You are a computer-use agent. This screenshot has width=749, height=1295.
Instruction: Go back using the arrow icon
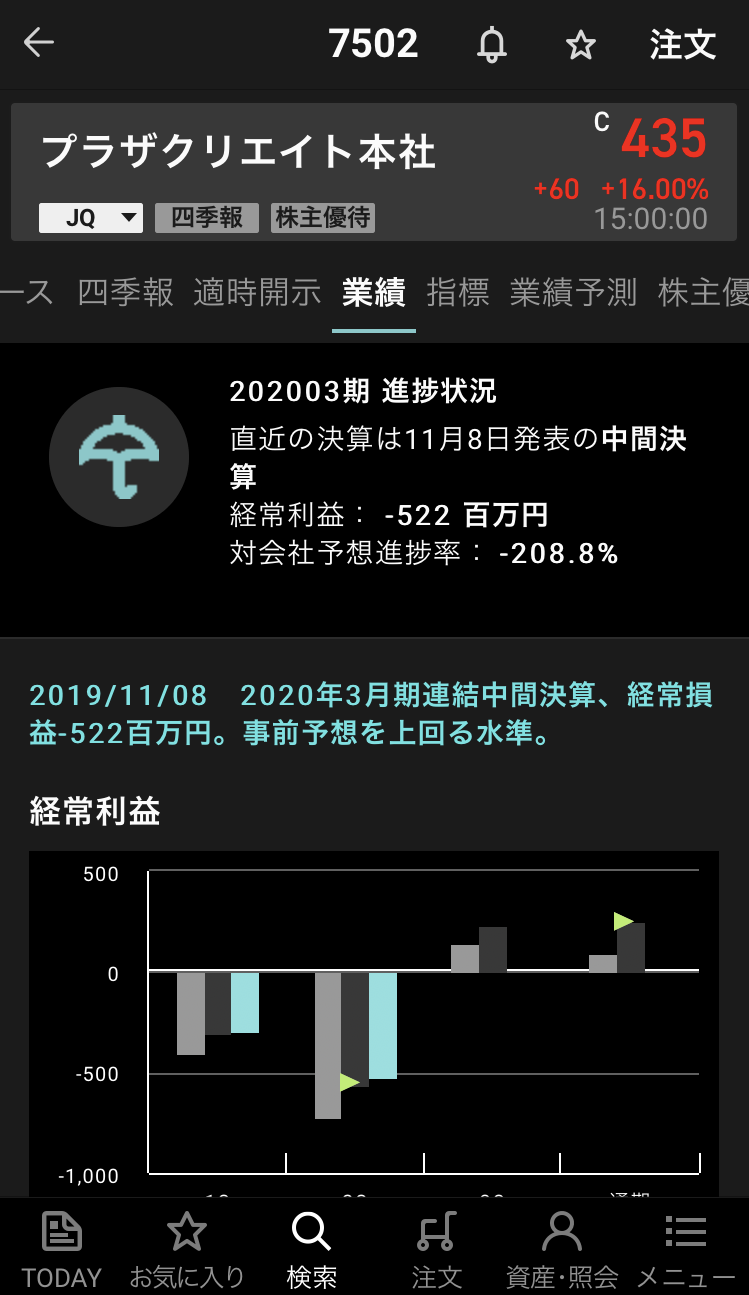39,43
